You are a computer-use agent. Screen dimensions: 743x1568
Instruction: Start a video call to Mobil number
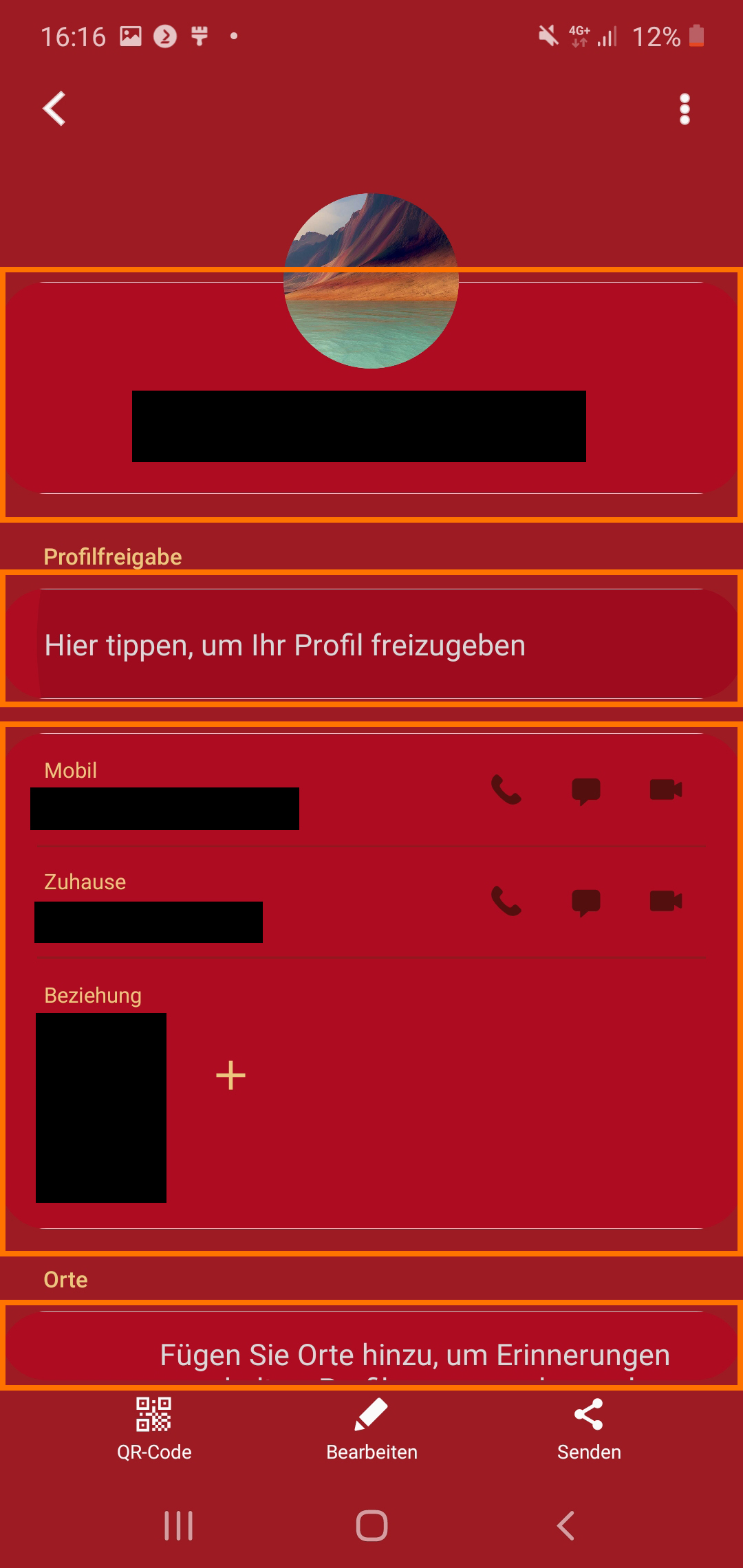666,790
